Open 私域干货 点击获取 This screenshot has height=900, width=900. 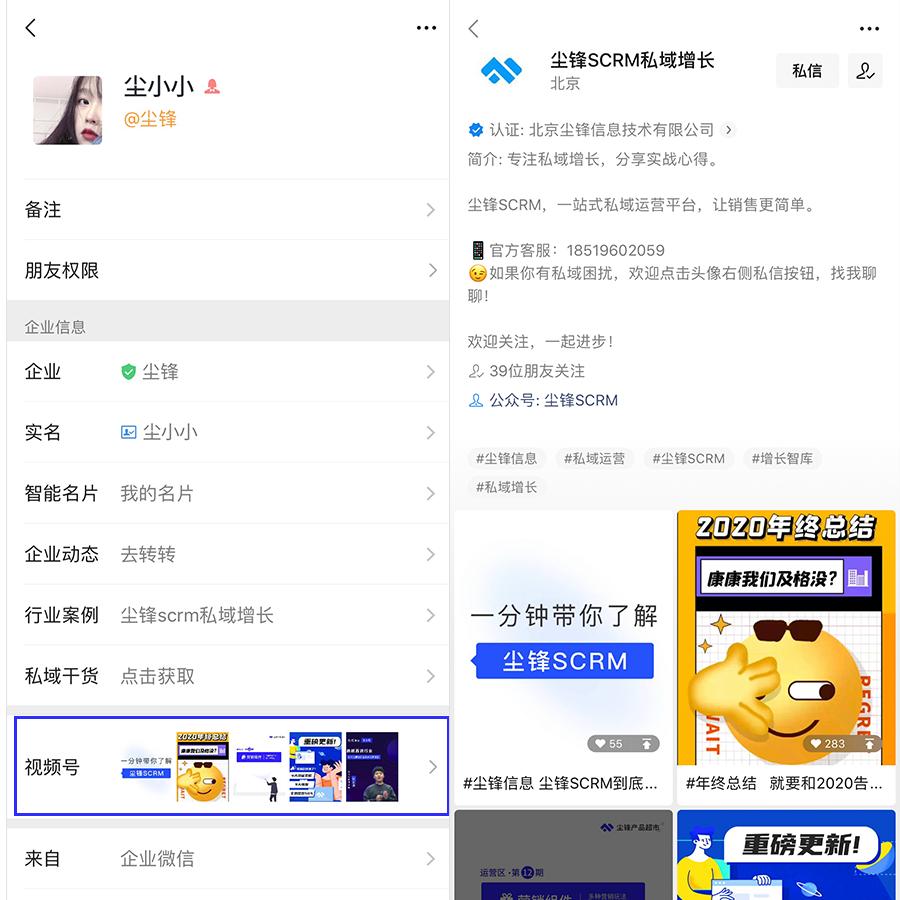pos(229,676)
